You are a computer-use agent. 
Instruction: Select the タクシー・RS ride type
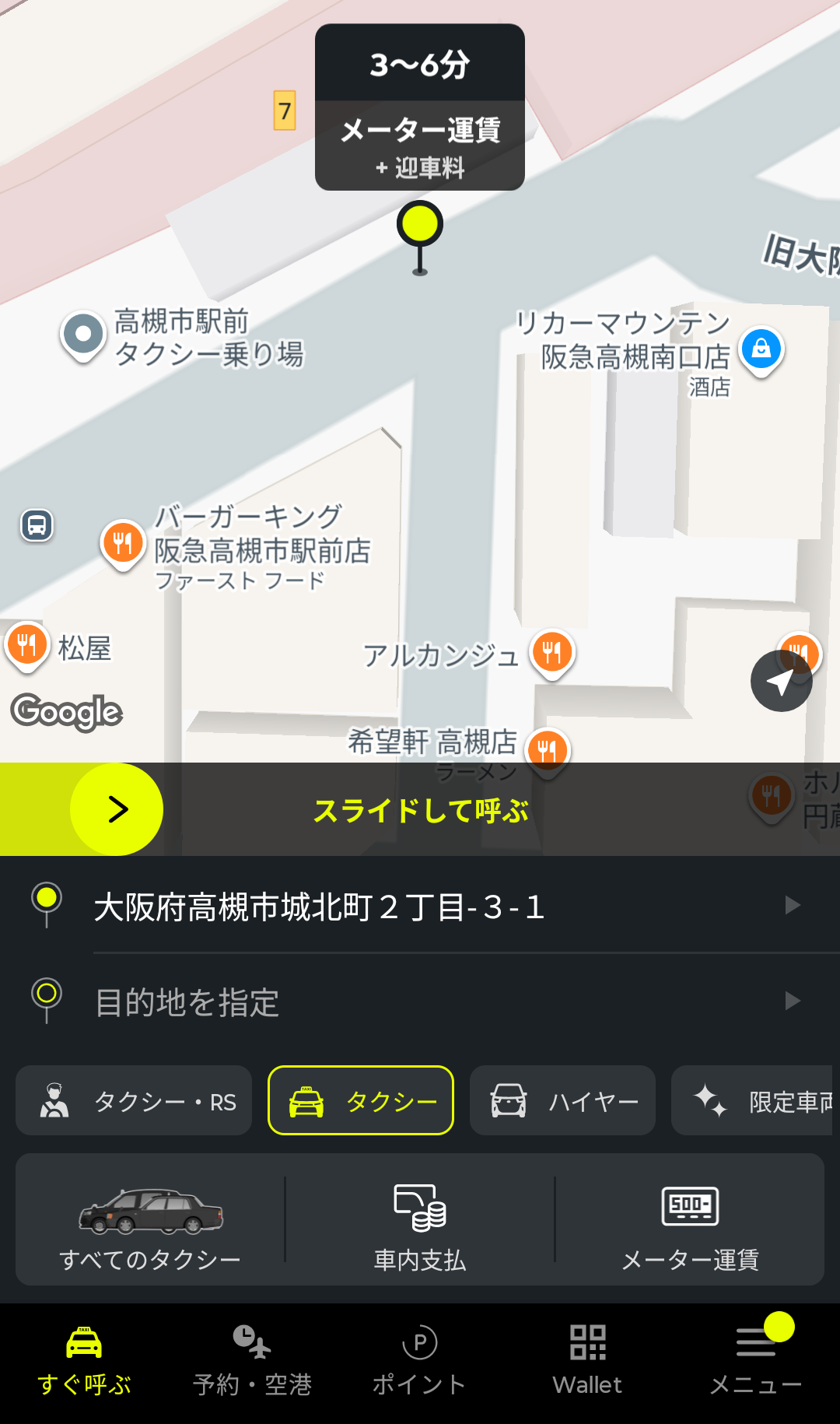[x=134, y=1101]
